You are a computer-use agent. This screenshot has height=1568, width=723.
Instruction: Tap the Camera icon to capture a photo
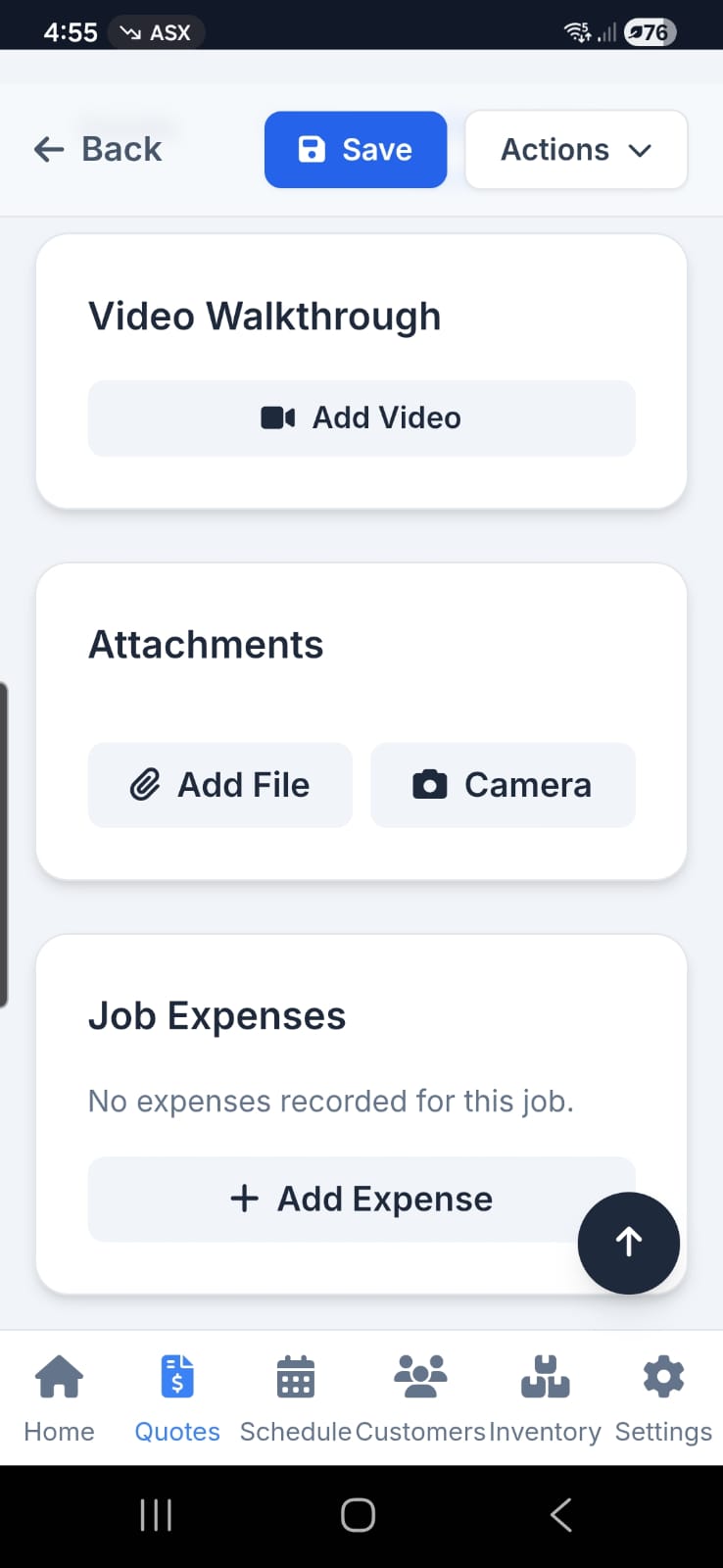coord(428,784)
